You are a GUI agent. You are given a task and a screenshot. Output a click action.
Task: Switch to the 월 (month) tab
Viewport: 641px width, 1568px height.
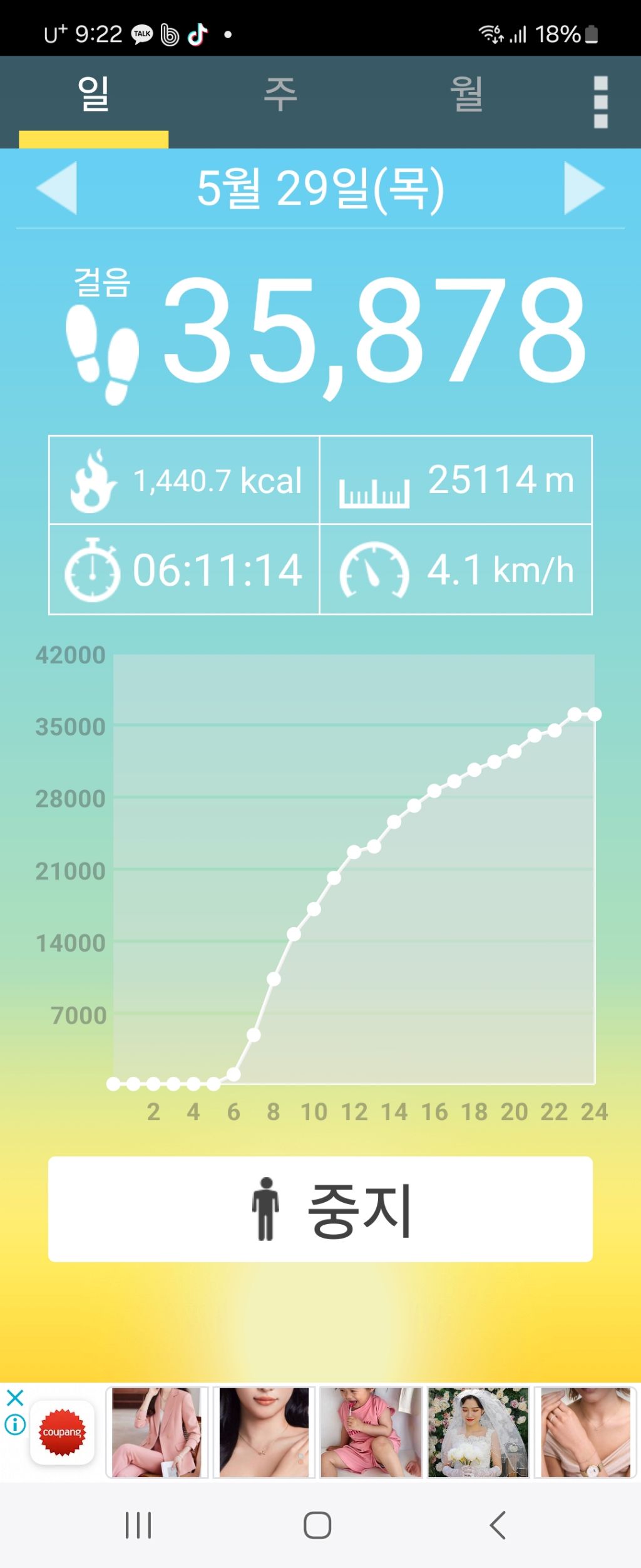(x=466, y=96)
